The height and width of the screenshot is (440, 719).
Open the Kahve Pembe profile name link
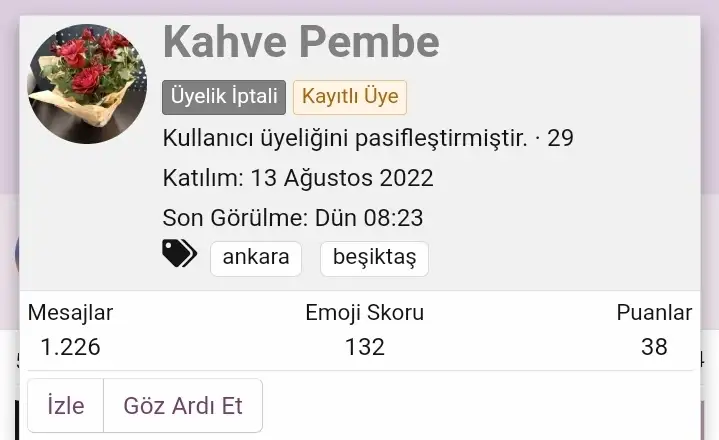click(300, 42)
